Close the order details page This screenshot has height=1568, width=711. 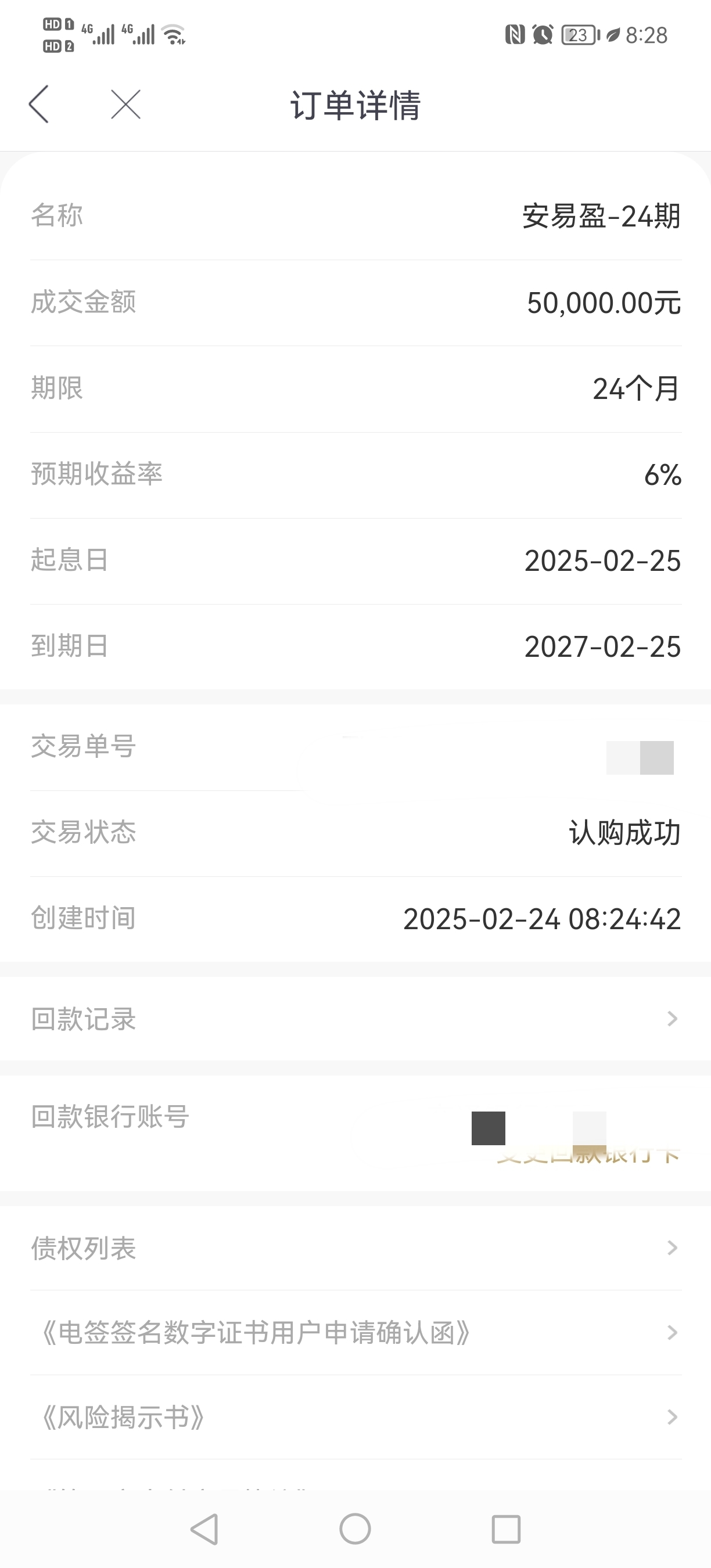click(x=126, y=104)
